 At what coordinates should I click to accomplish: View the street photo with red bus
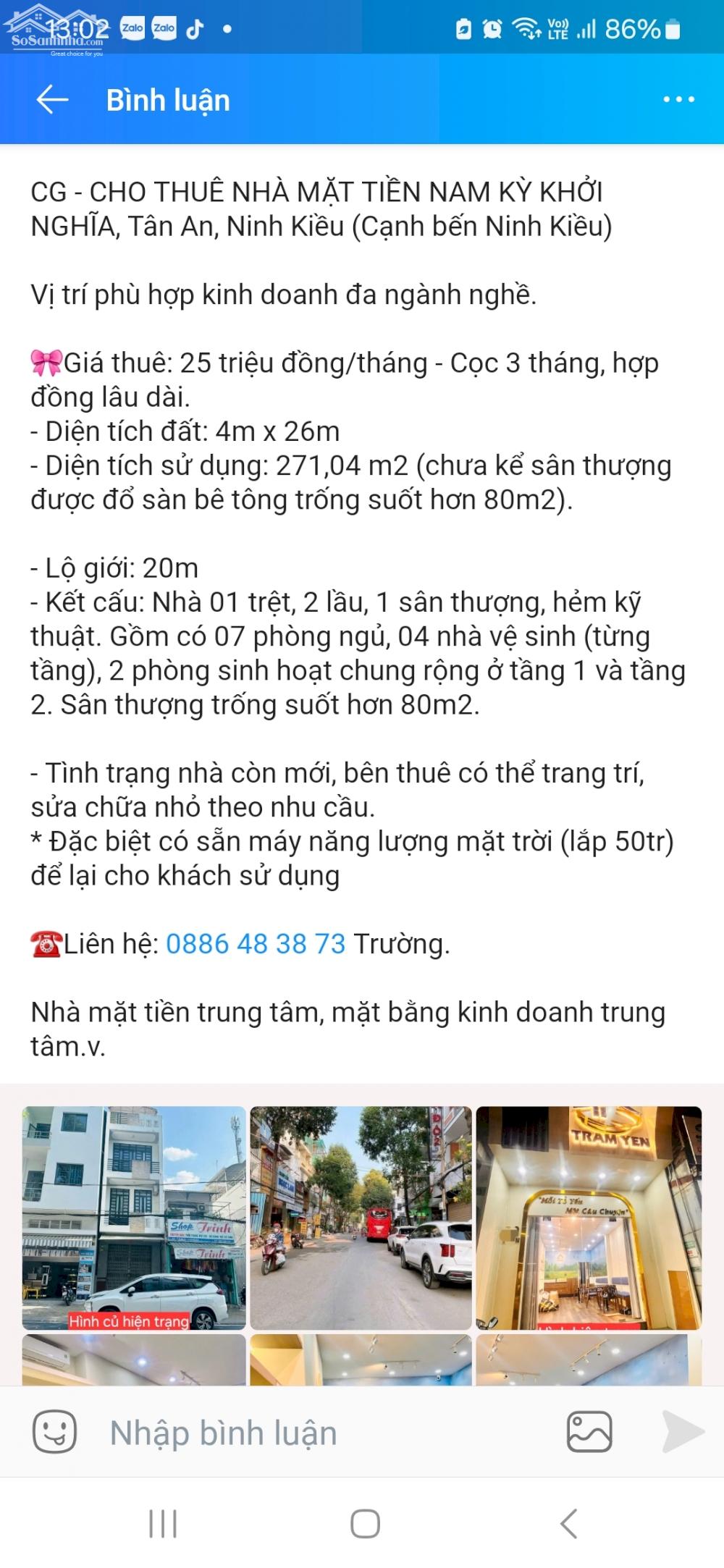click(361, 1218)
